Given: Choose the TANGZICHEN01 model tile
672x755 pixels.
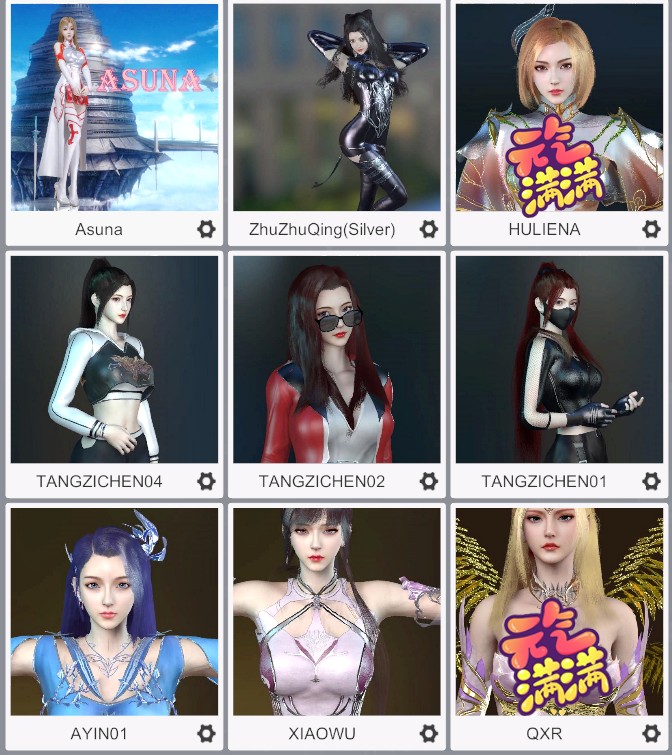Looking at the screenshot, I should click(x=560, y=360).
